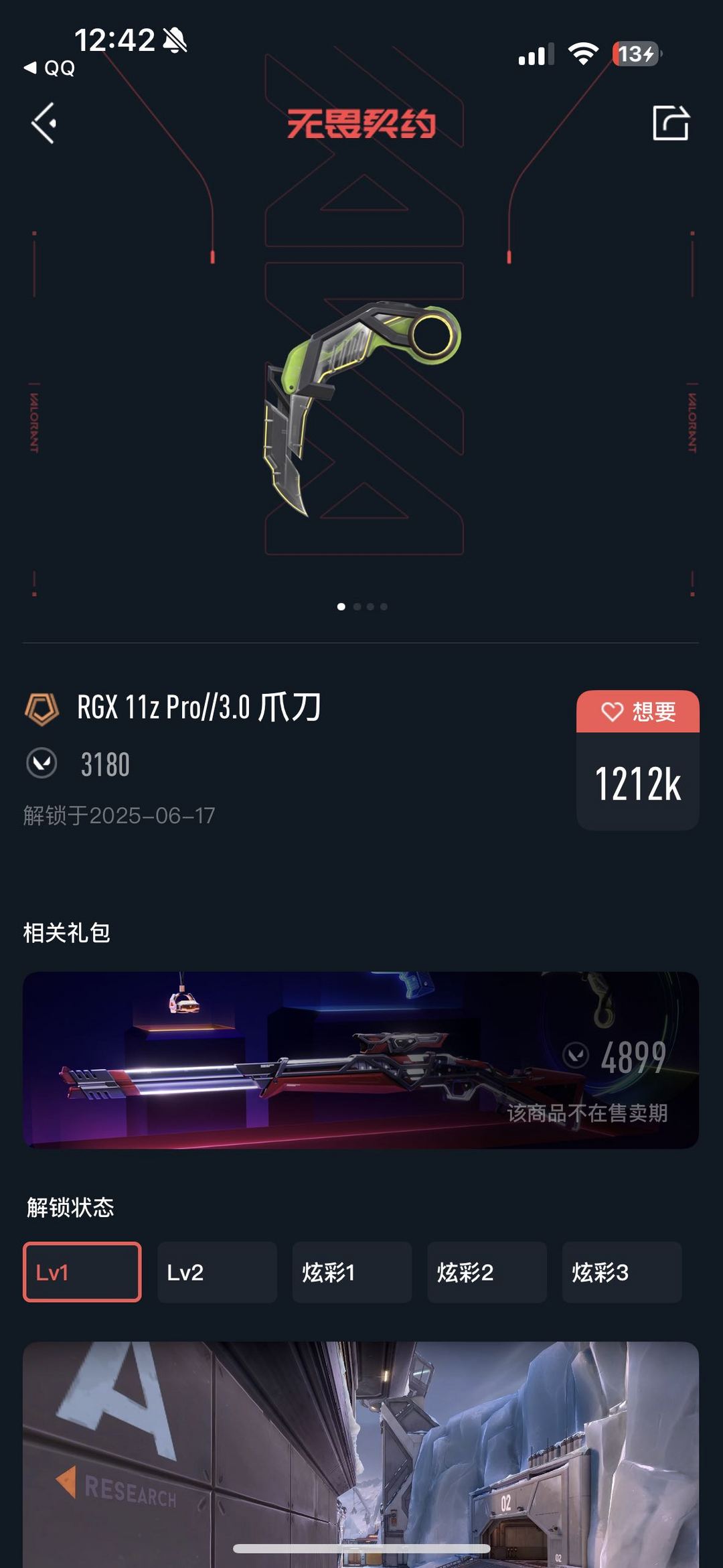Tap the share icon at top right

671,124
